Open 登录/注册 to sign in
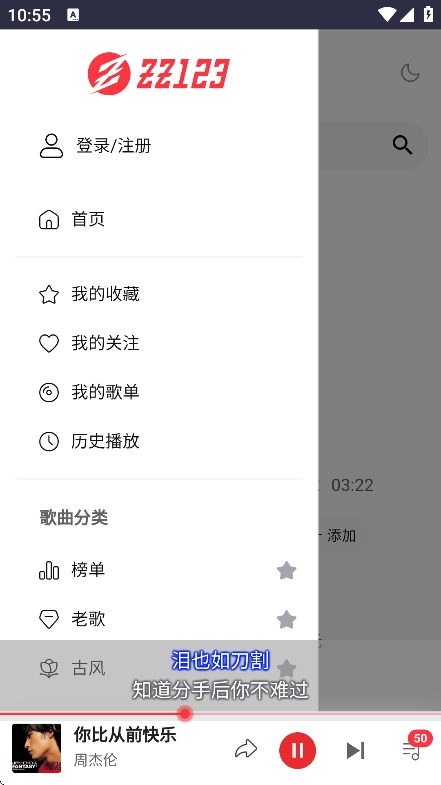This screenshot has height=785, width=441. click(95, 146)
